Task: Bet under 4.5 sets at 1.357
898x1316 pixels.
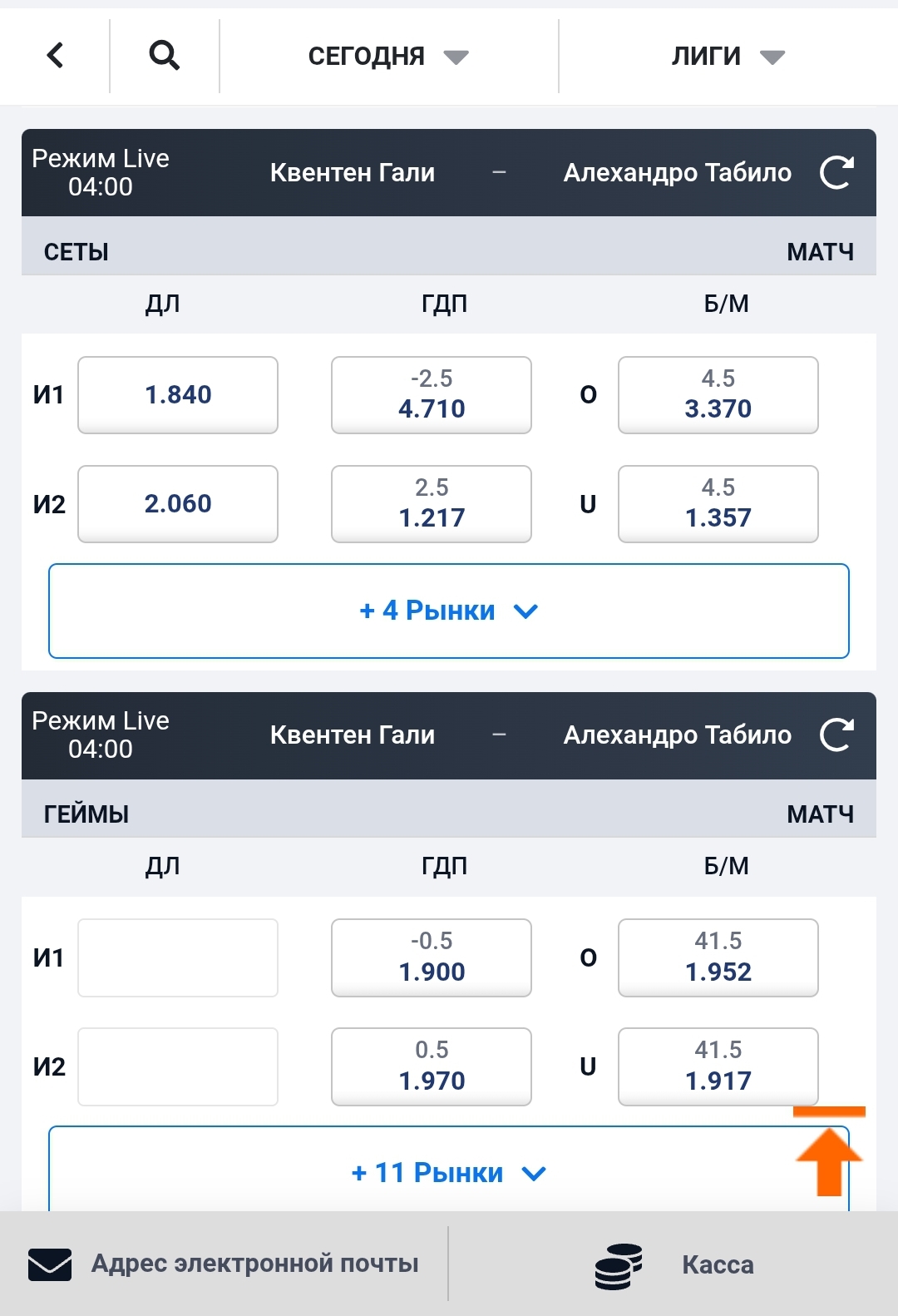Action: [x=718, y=503]
